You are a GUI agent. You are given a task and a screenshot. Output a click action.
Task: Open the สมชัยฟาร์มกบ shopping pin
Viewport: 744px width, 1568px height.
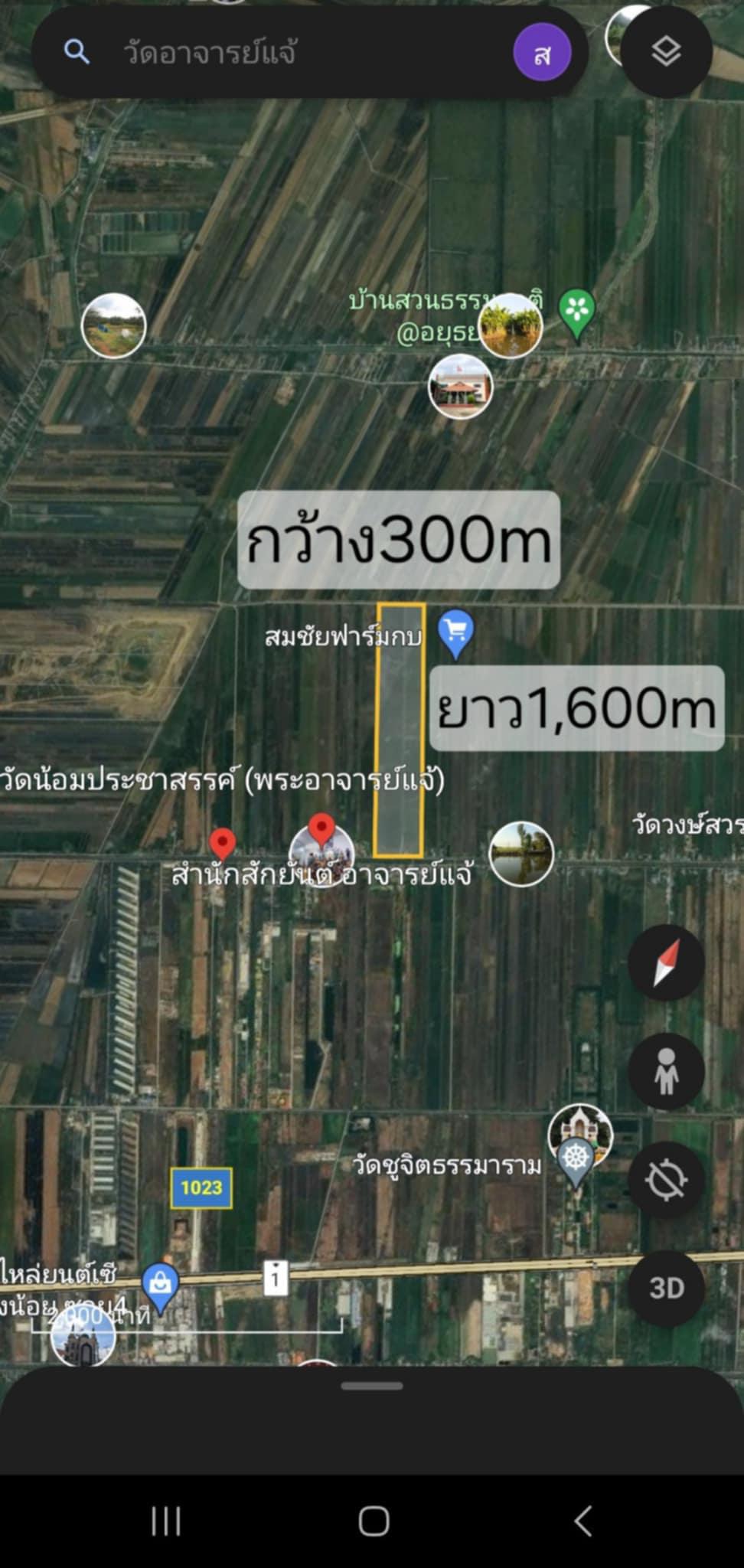[456, 634]
